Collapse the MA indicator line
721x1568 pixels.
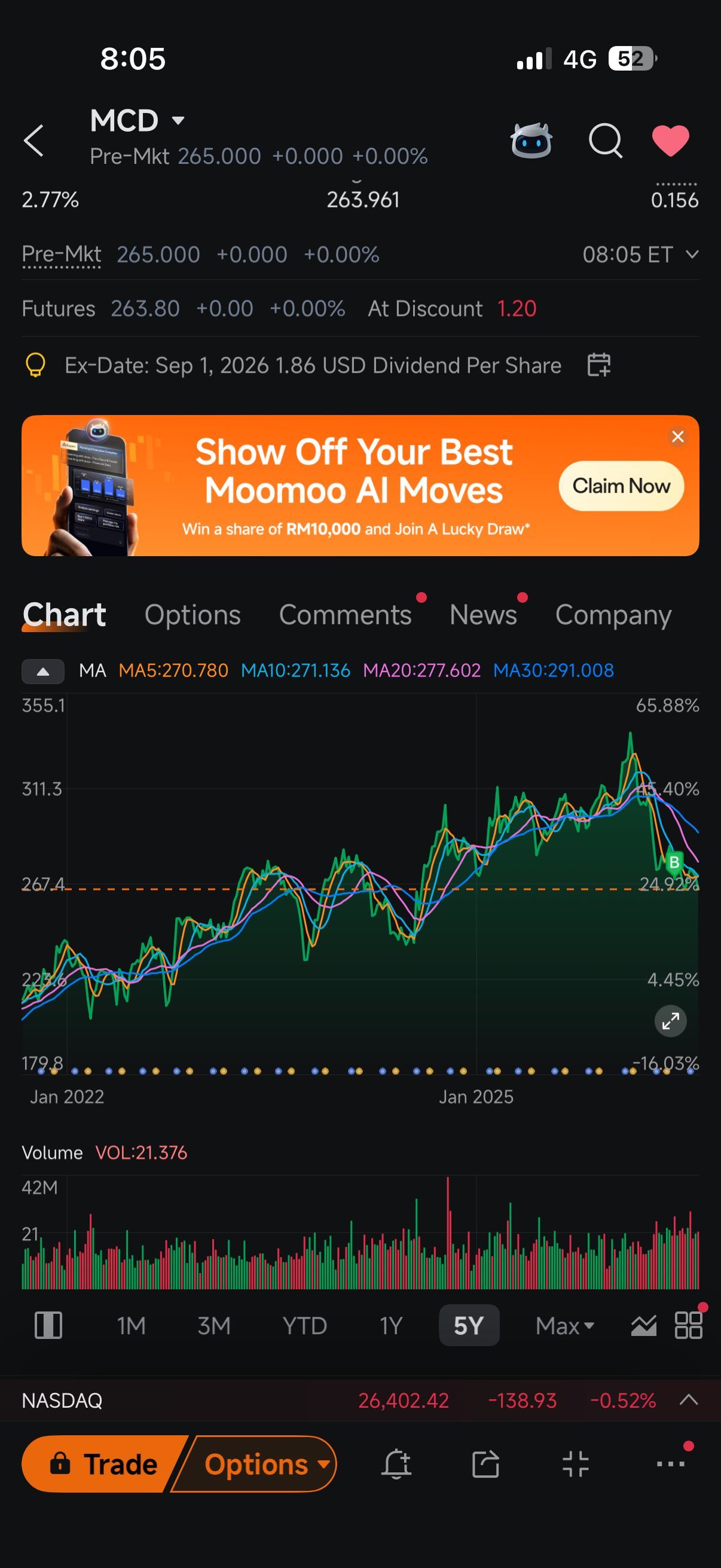(x=42, y=672)
